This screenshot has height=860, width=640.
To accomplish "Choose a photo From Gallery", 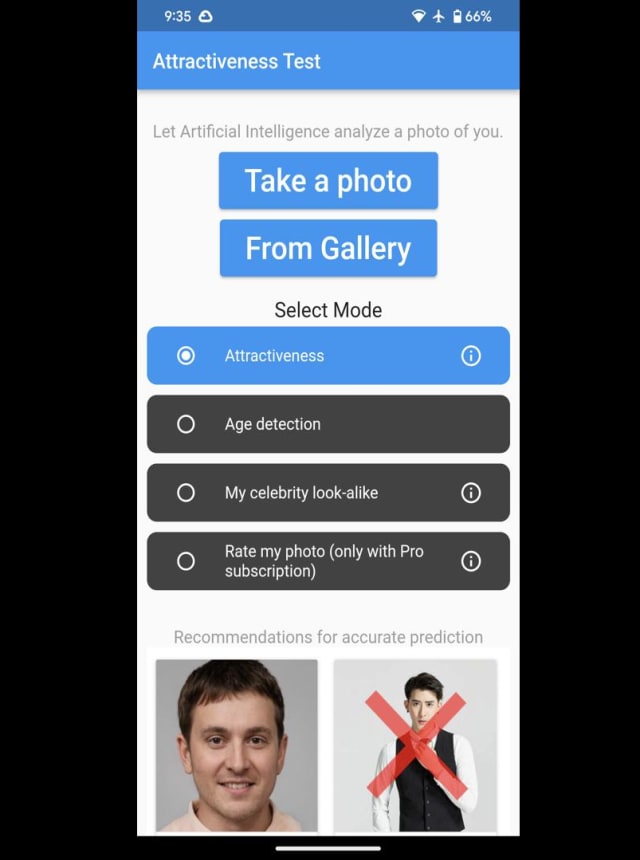I will coord(328,248).
